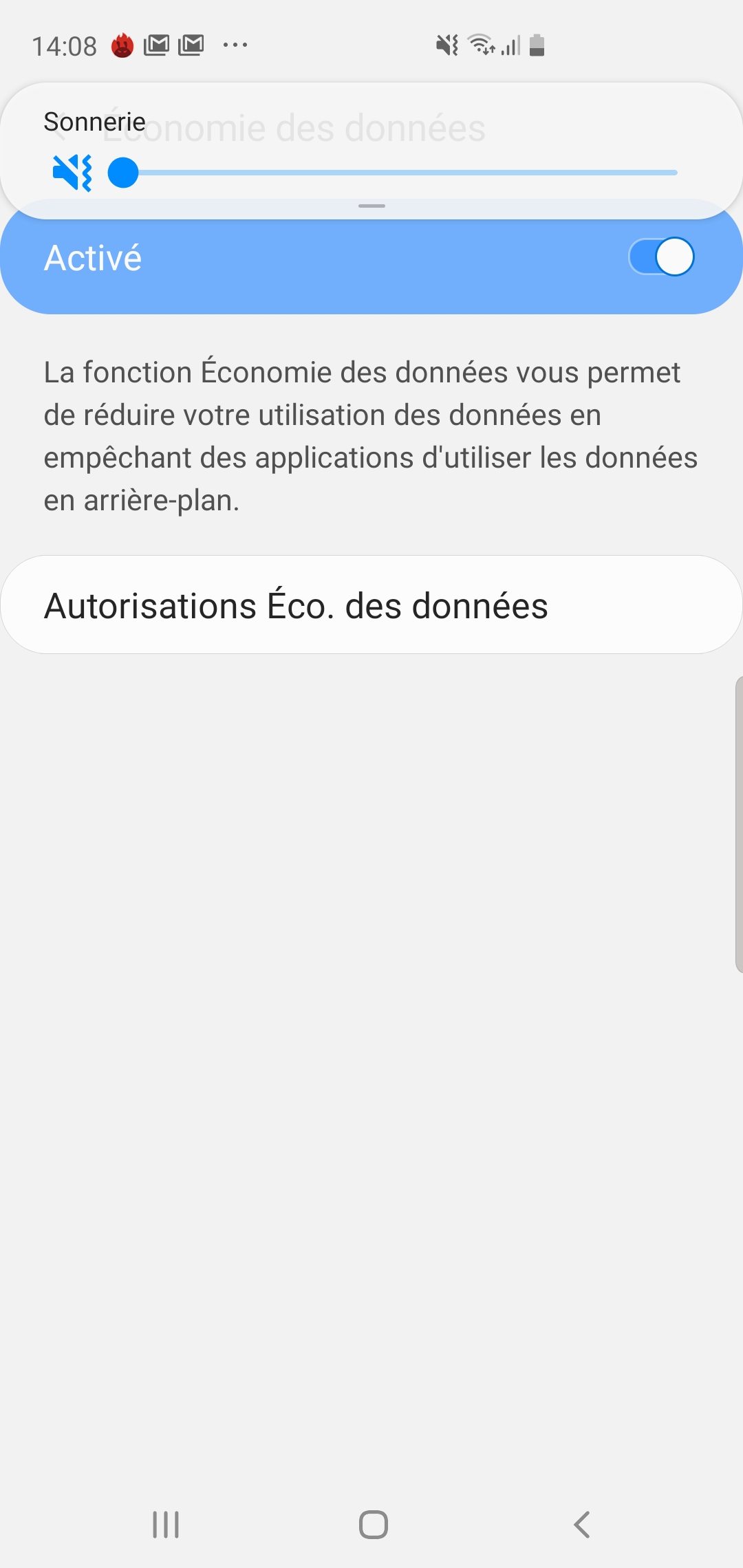
Task: Tap the muted ringtone icon in Sonnerie panel
Action: 72,173
